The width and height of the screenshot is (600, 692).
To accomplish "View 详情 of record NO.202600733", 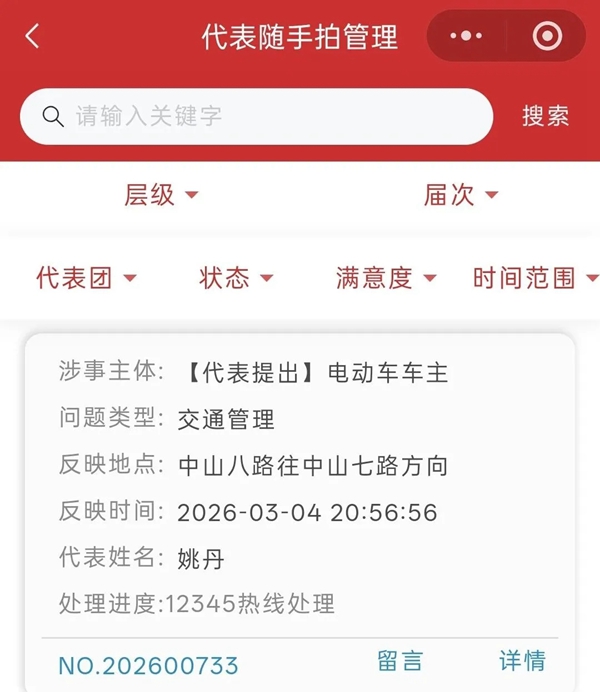I will click(522, 661).
